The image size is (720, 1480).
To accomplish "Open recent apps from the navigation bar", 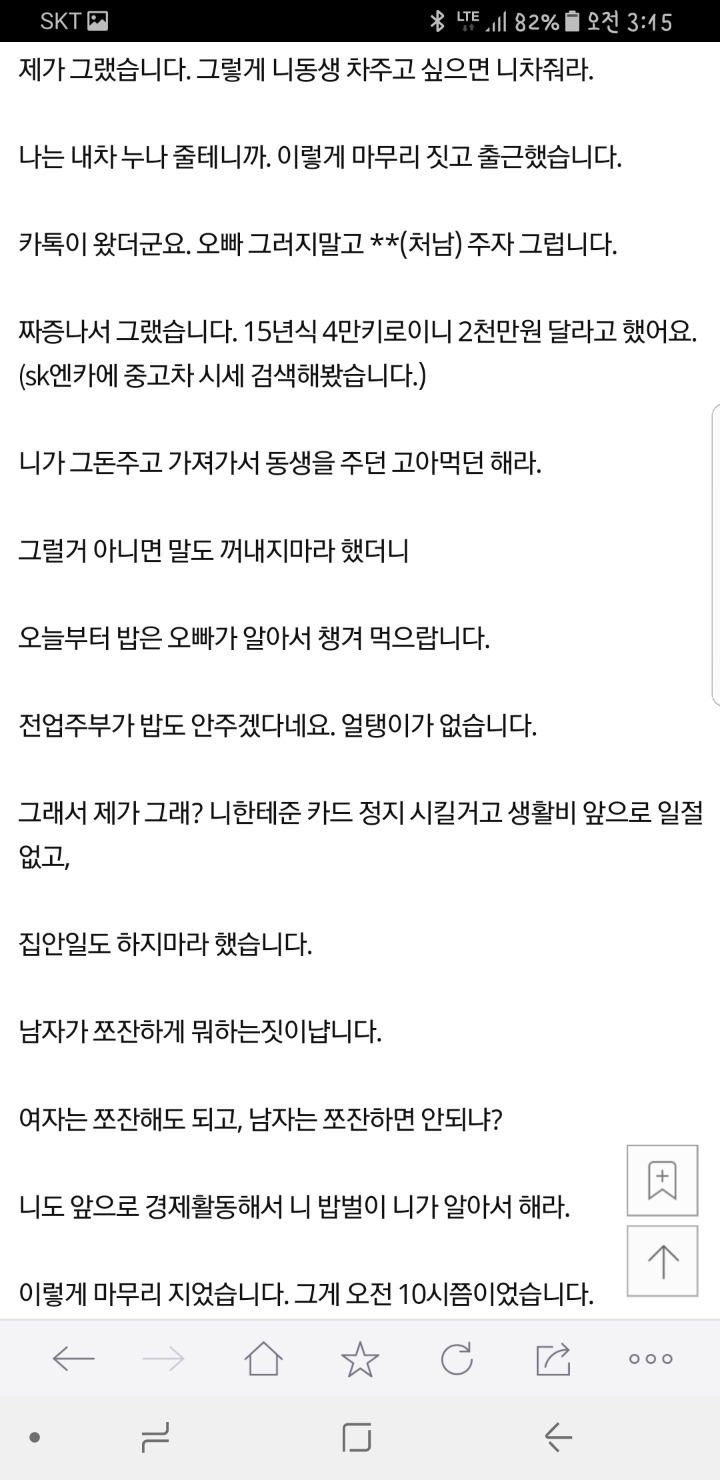I will pyautogui.click(x=154, y=1438).
